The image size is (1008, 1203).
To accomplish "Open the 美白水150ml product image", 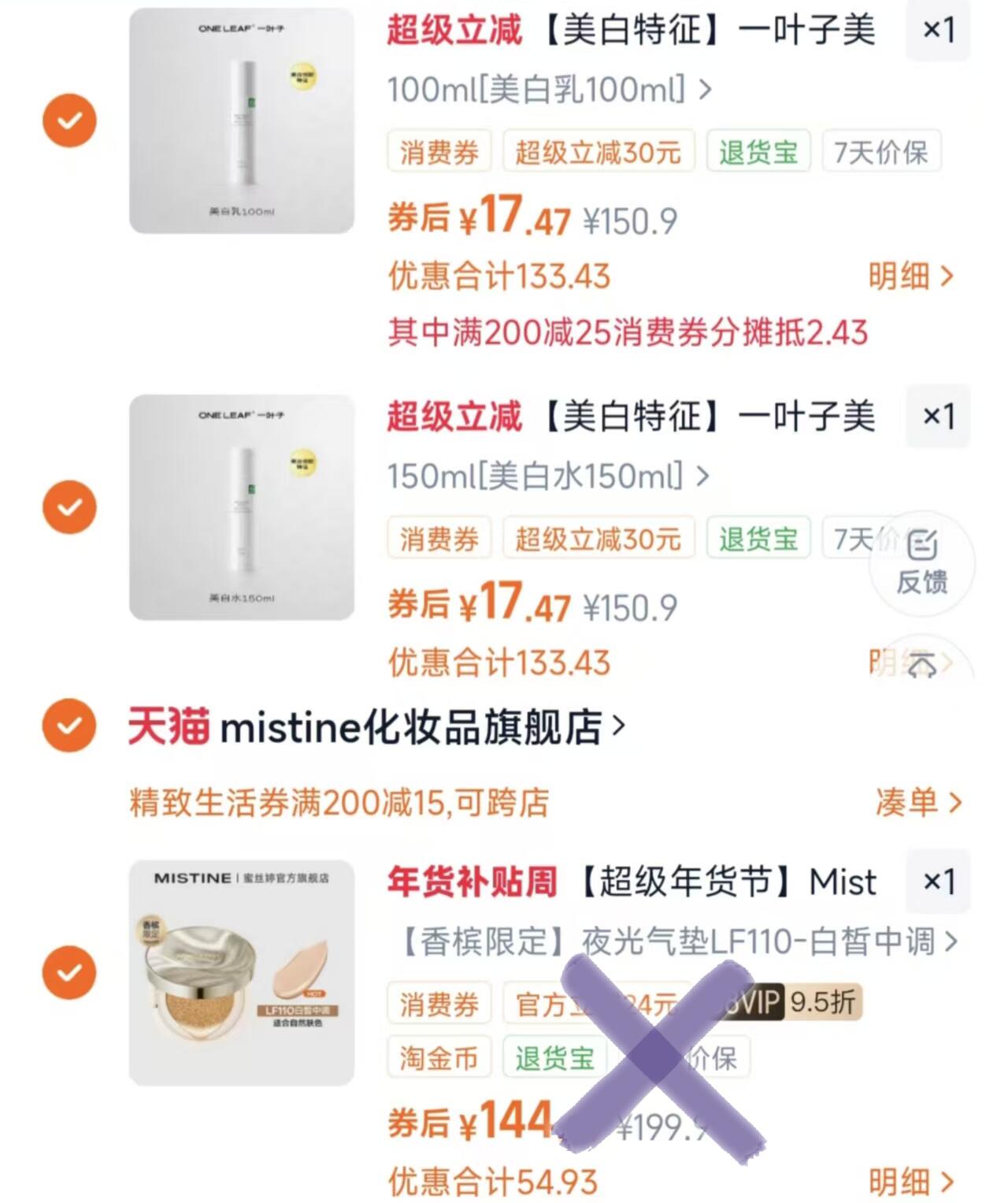I will (242, 507).
